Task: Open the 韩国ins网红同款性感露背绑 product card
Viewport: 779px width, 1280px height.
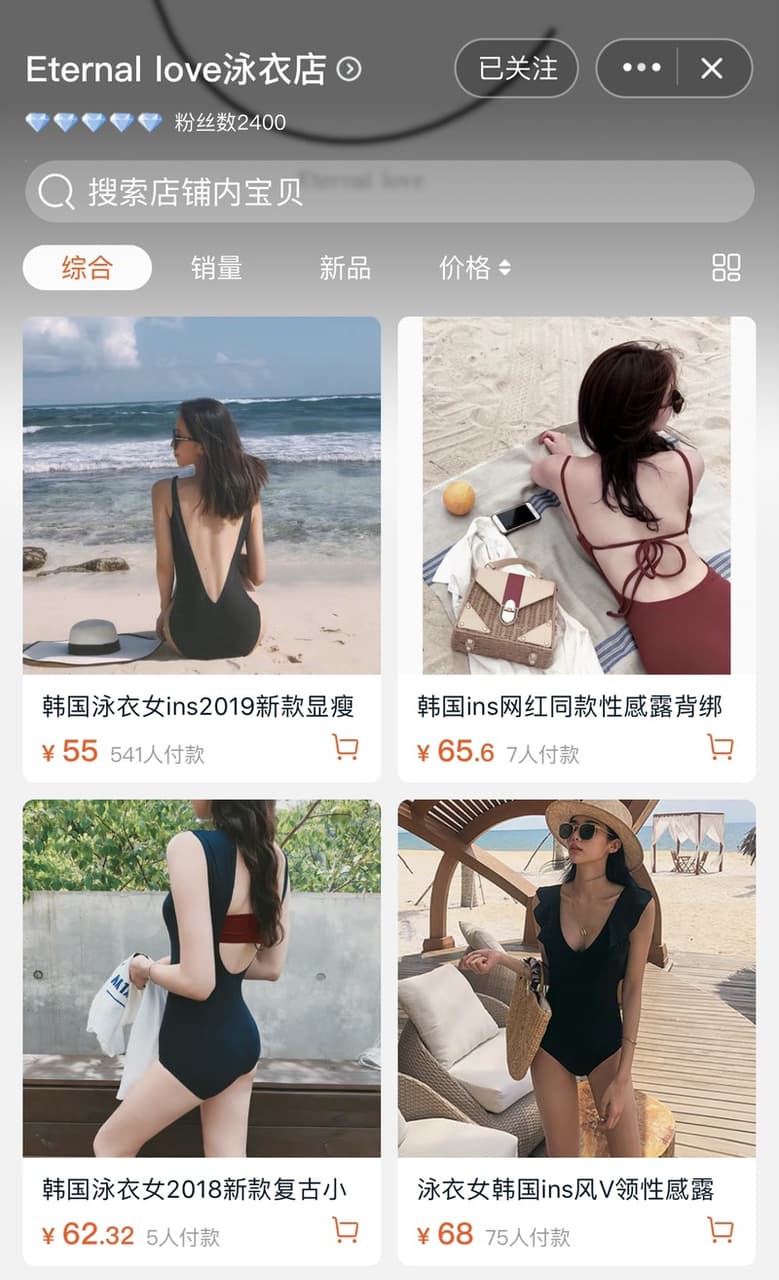Action: (577, 549)
